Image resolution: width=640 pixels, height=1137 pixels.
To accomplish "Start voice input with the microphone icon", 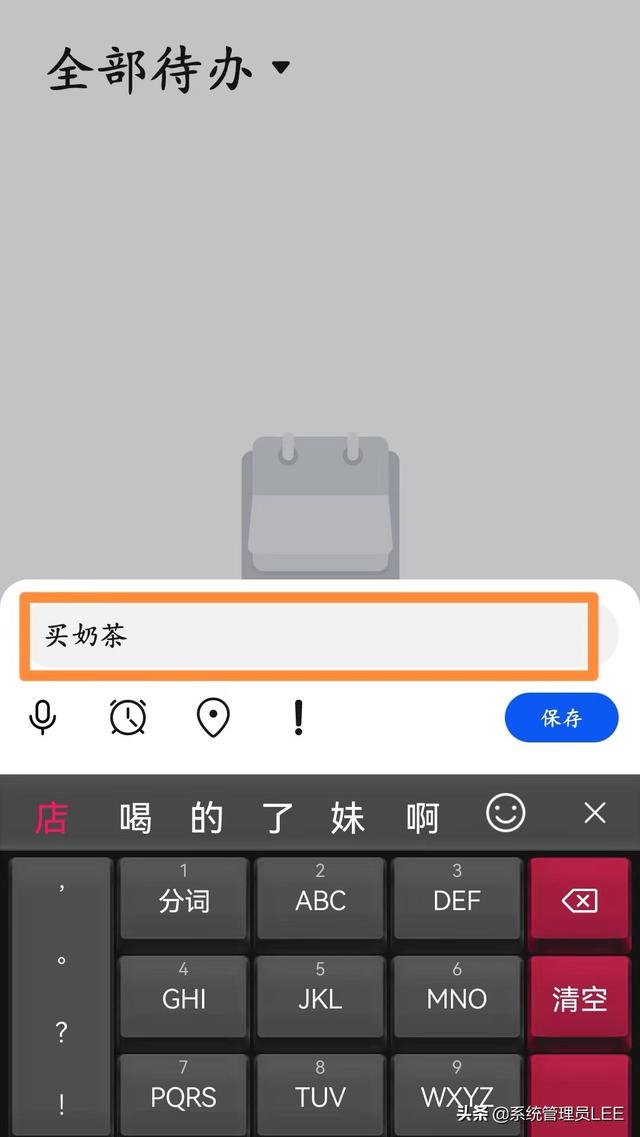I will pyautogui.click(x=42, y=718).
